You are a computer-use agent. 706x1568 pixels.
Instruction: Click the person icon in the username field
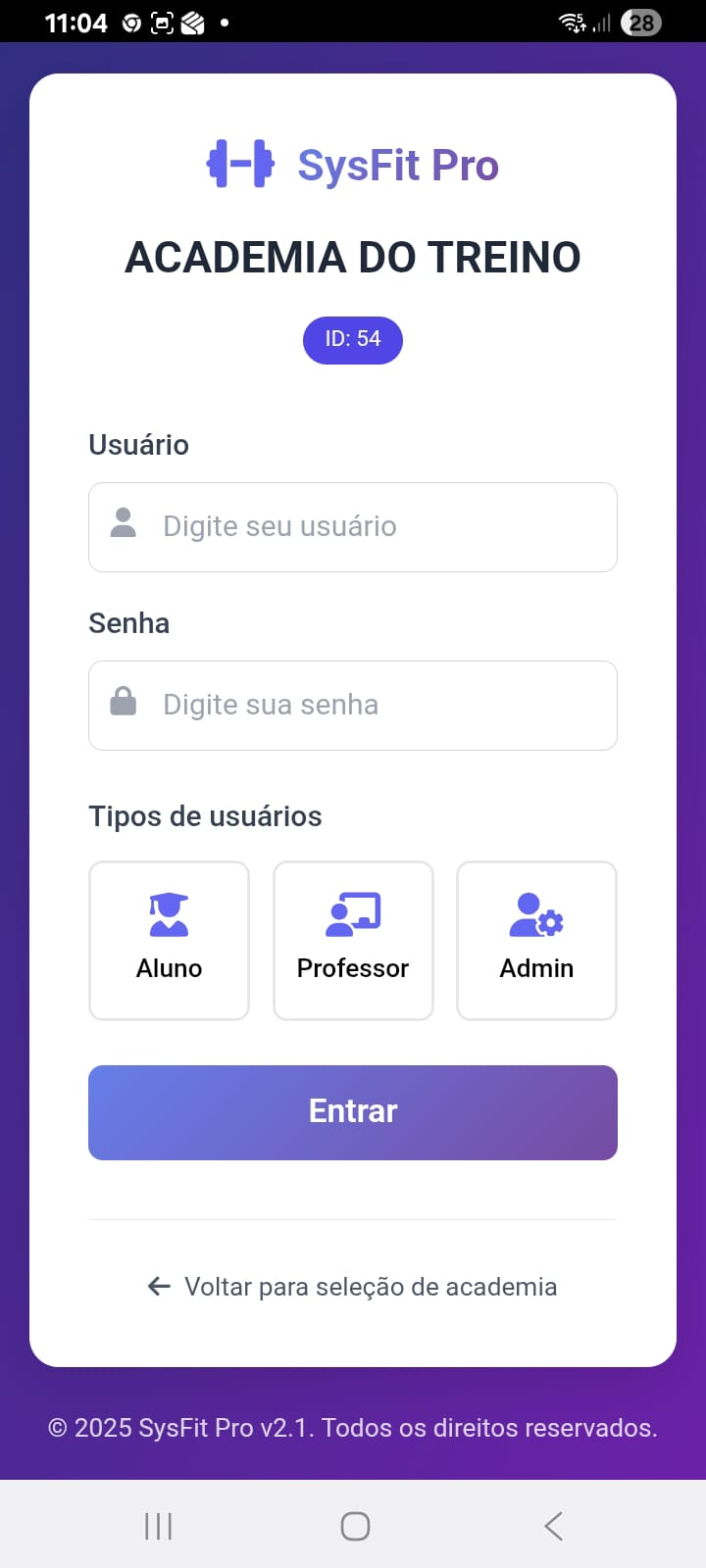123,525
